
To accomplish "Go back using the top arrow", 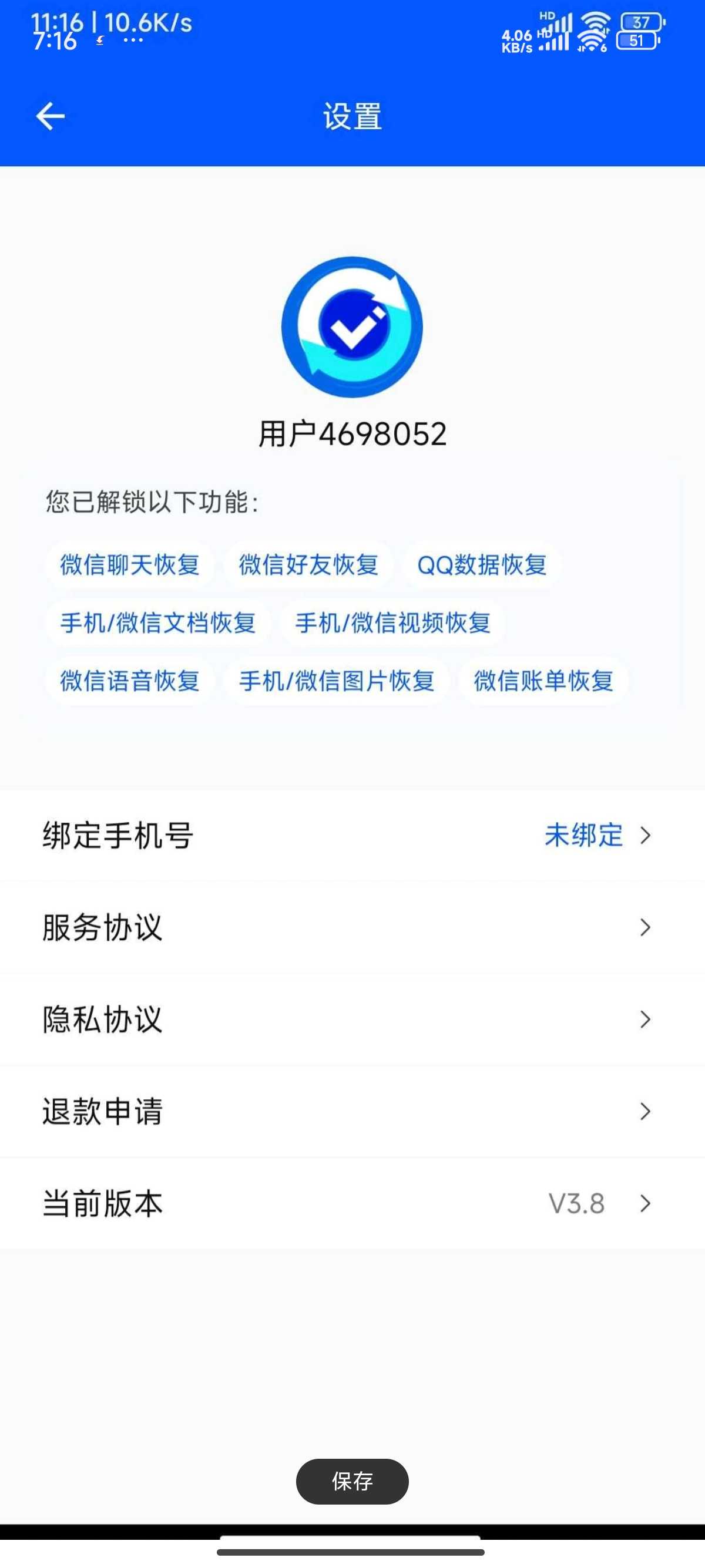I will tap(51, 116).
